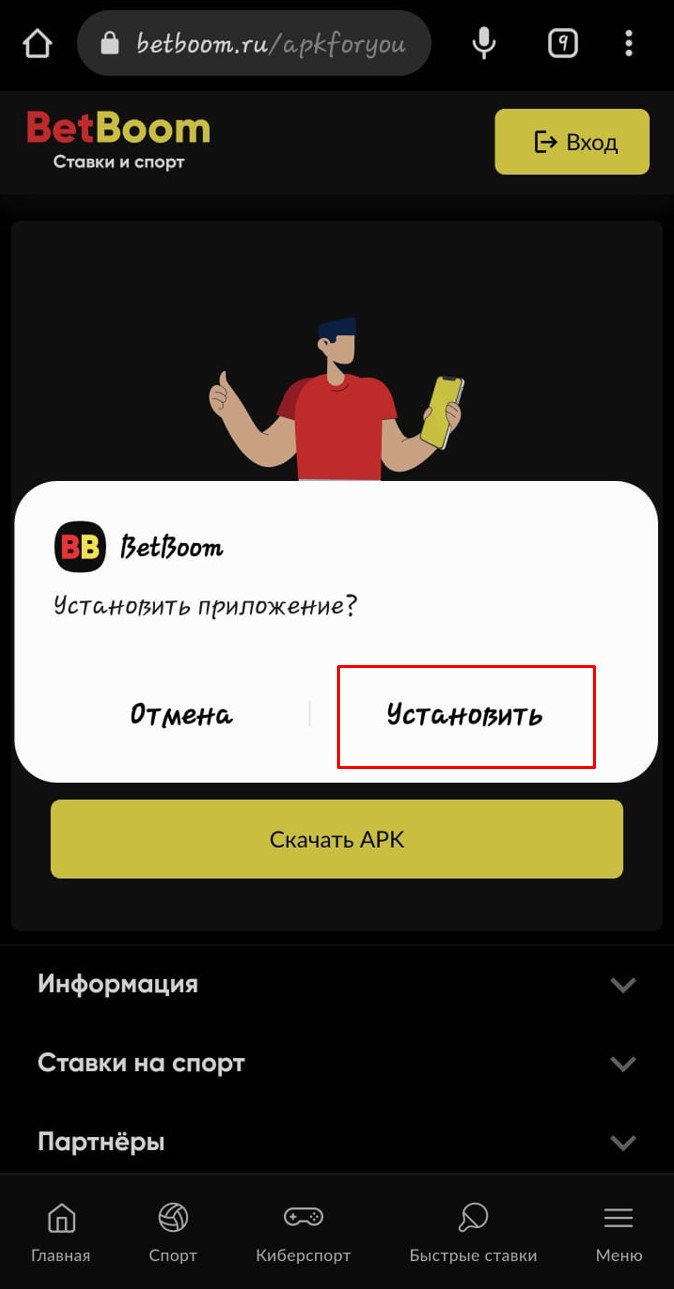Start voice search with the microphone
This screenshot has height=1289, width=674.
(484, 44)
